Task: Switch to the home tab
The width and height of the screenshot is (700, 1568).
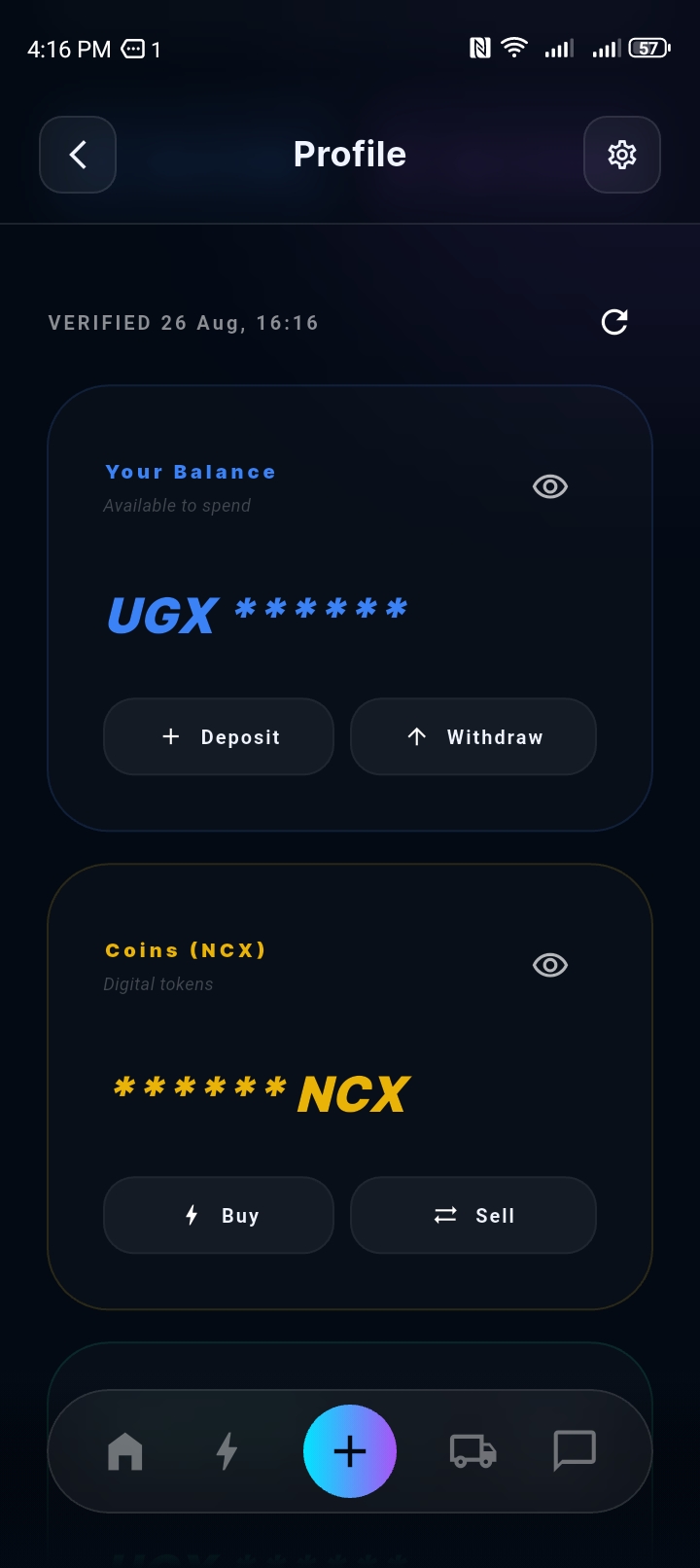Action: tap(125, 1451)
